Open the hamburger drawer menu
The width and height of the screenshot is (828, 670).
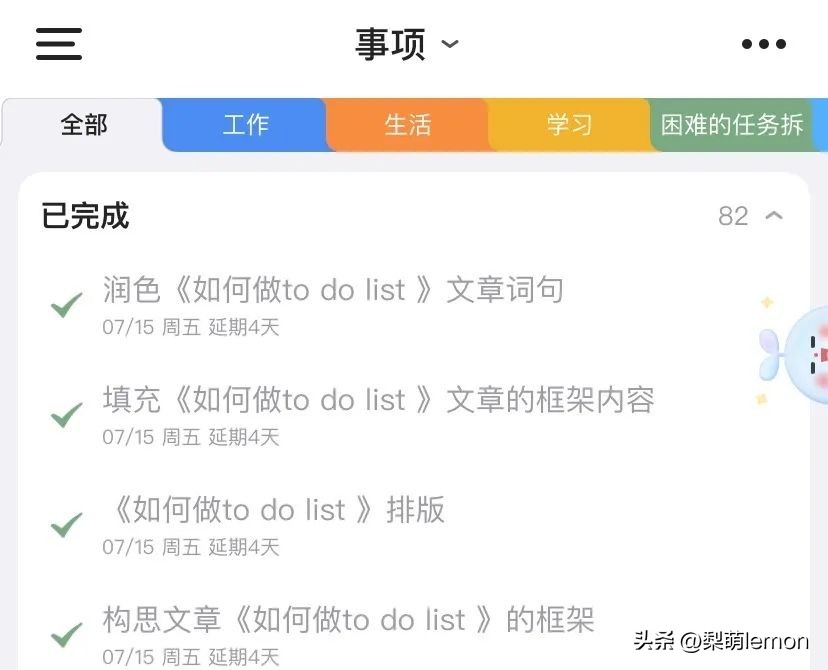[x=59, y=44]
